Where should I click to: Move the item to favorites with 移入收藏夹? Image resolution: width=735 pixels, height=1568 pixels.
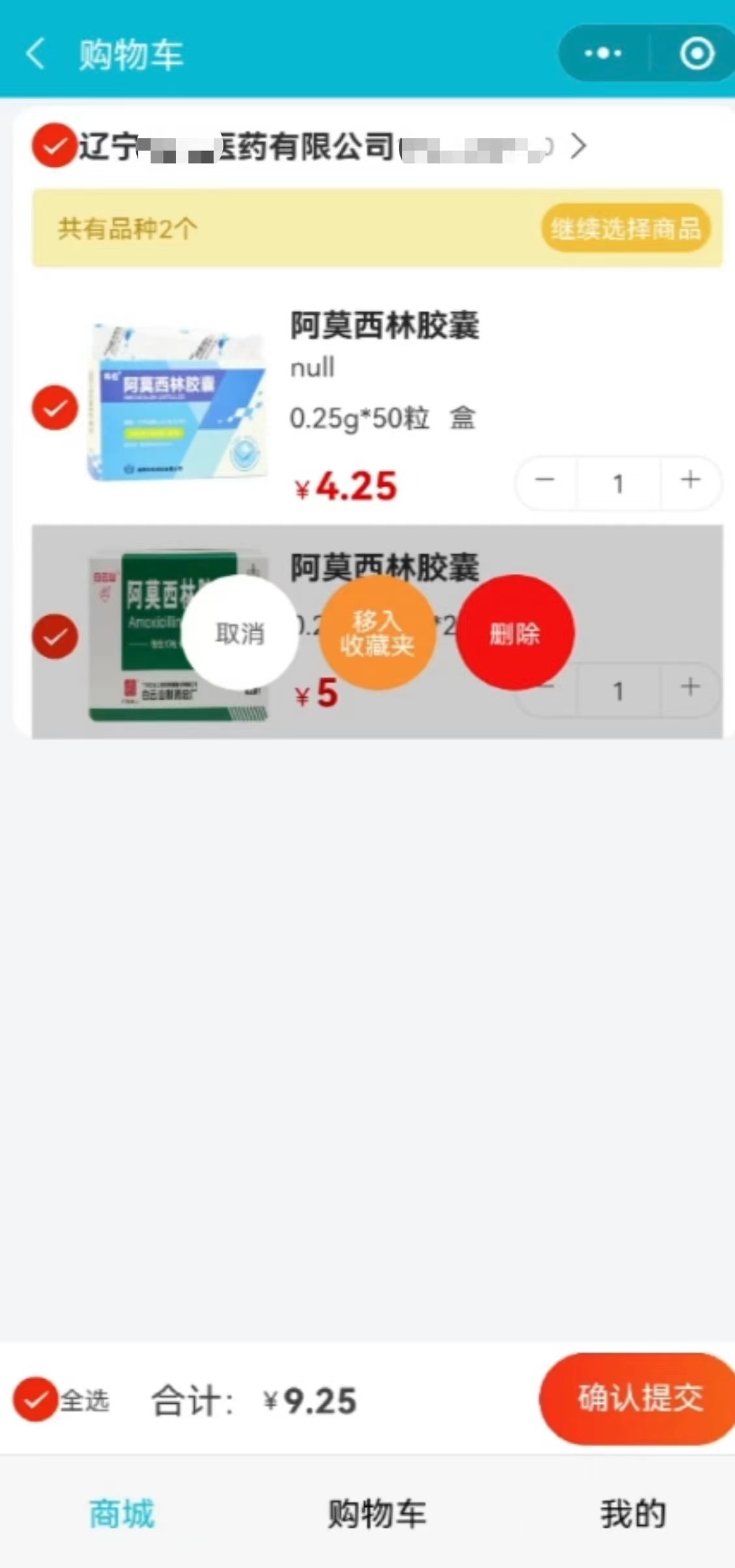pos(377,633)
